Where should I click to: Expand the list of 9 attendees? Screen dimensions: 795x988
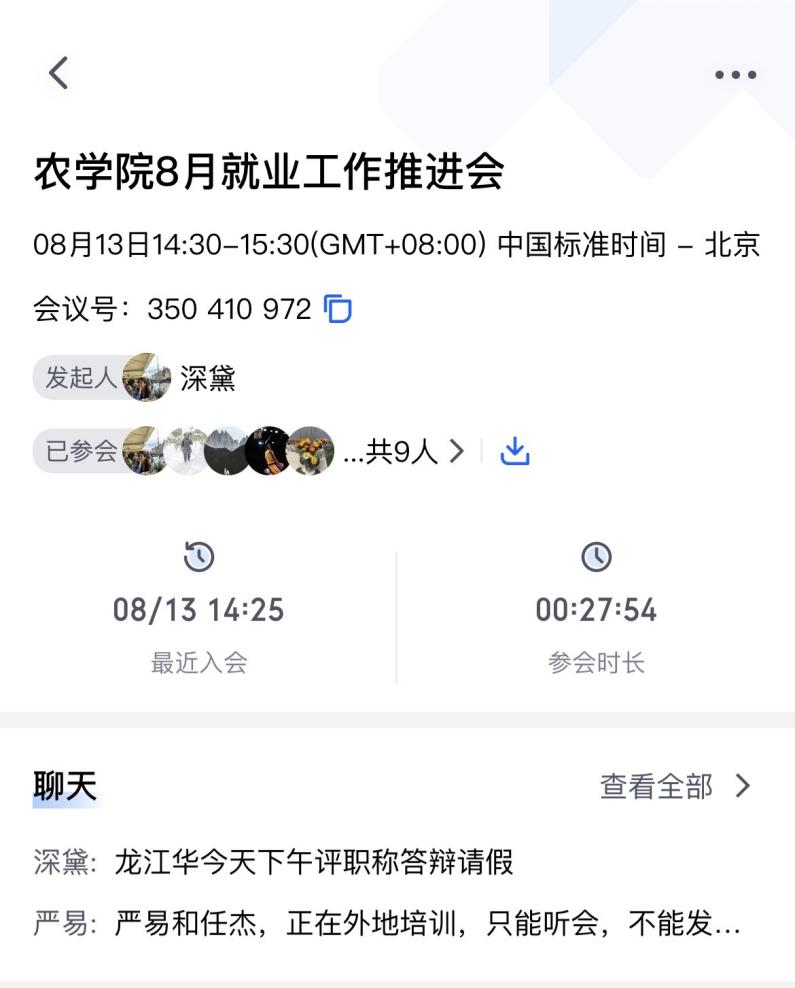click(x=405, y=452)
